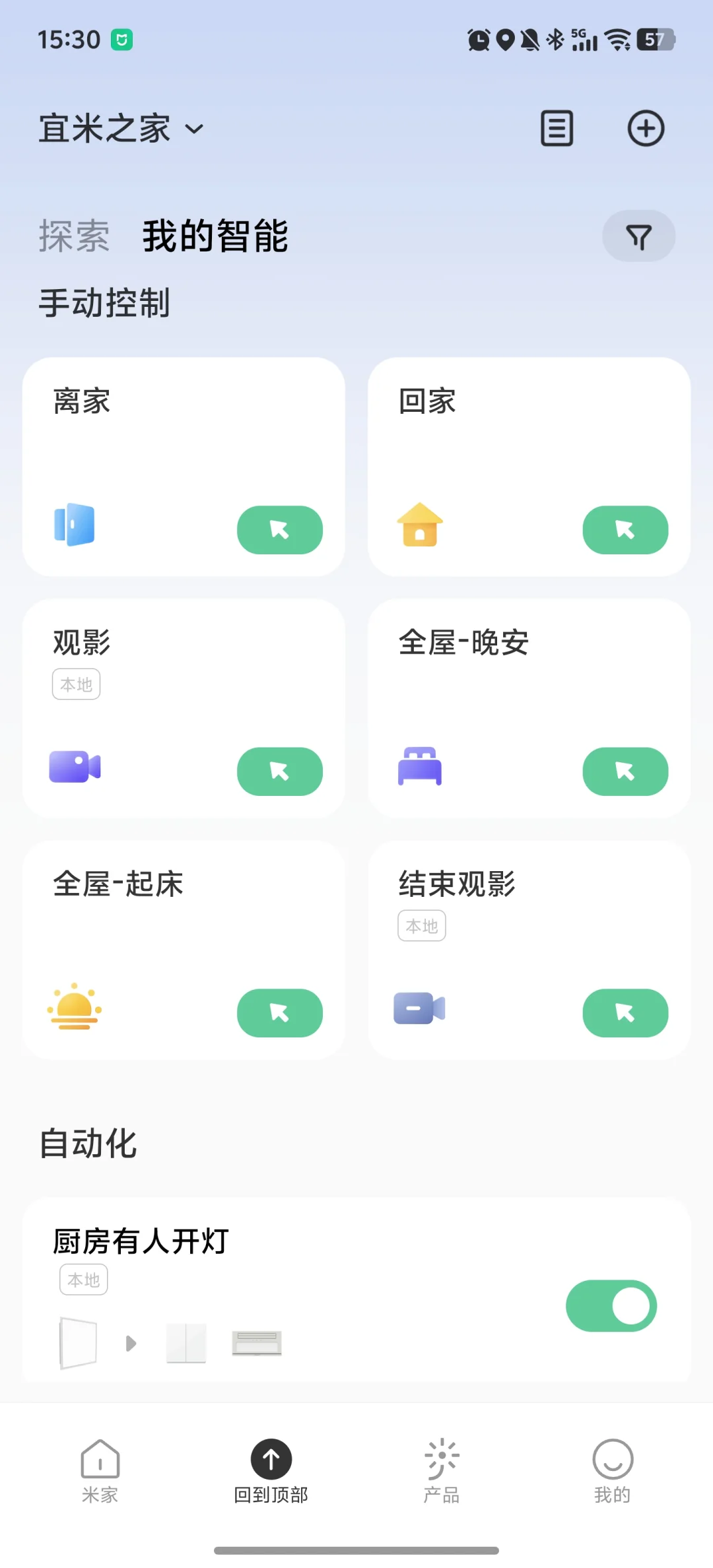Execute the 回家 scene

pyautogui.click(x=625, y=530)
